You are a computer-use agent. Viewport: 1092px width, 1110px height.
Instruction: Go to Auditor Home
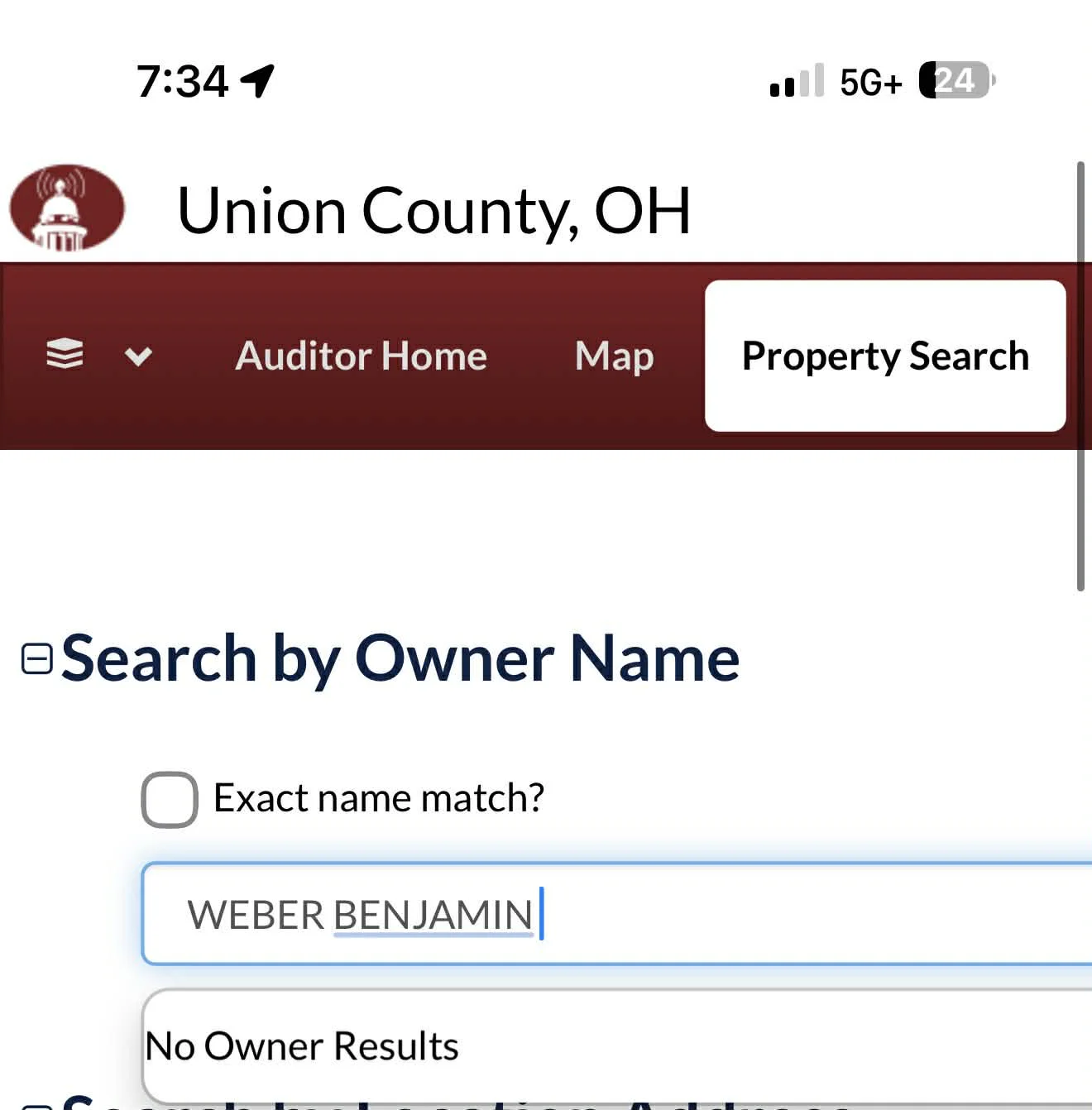click(x=361, y=356)
